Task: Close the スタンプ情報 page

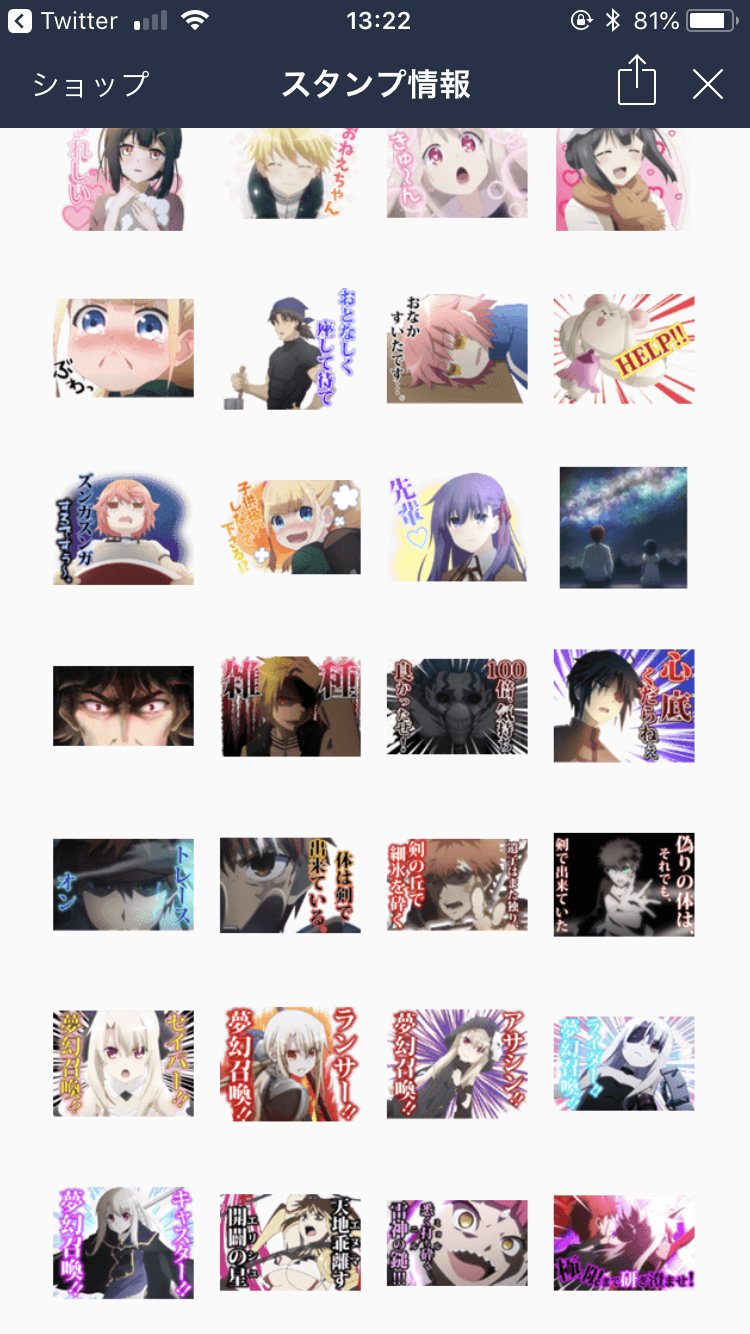Action: click(x=707, y=85)
